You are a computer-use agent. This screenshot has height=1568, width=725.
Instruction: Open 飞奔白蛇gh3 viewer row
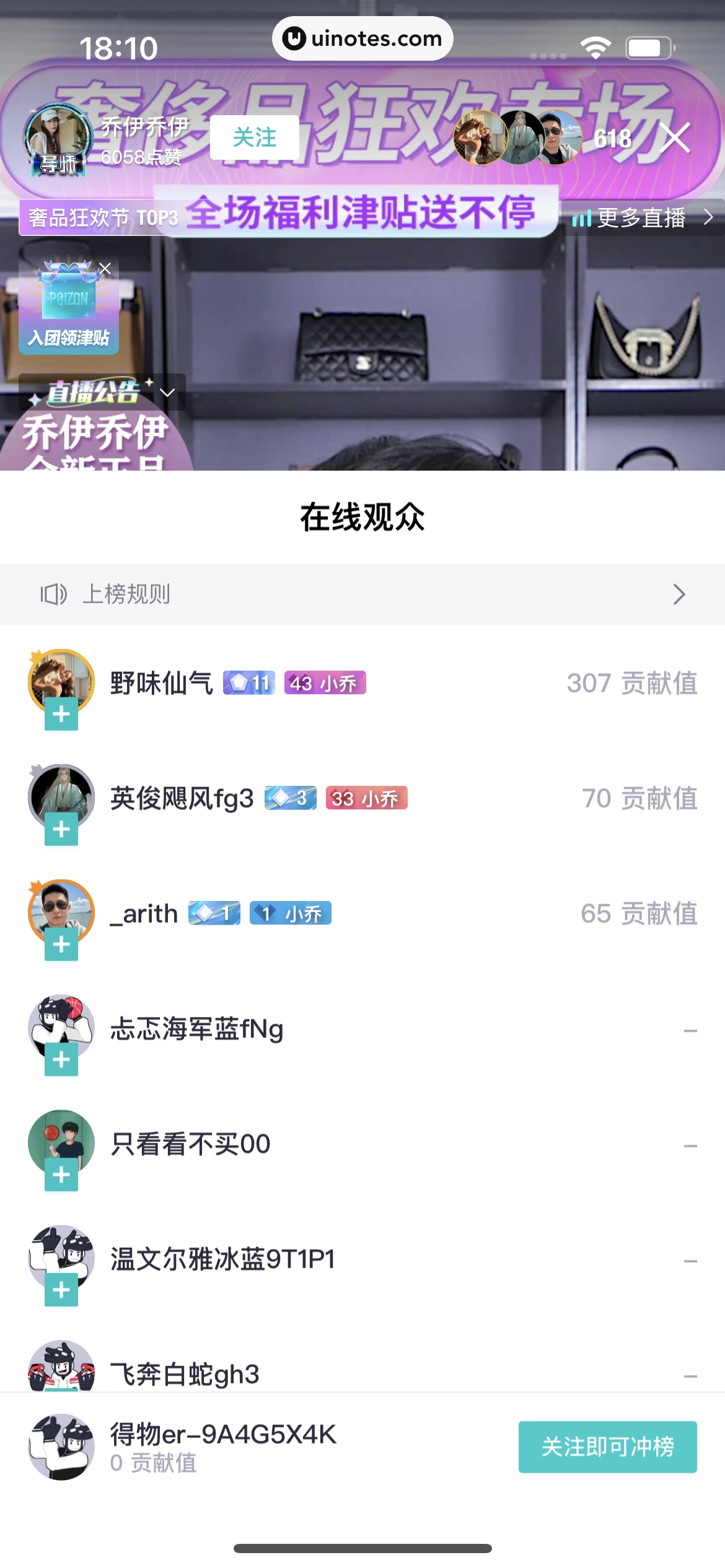pyautogui.click(x=362, y=1374)
